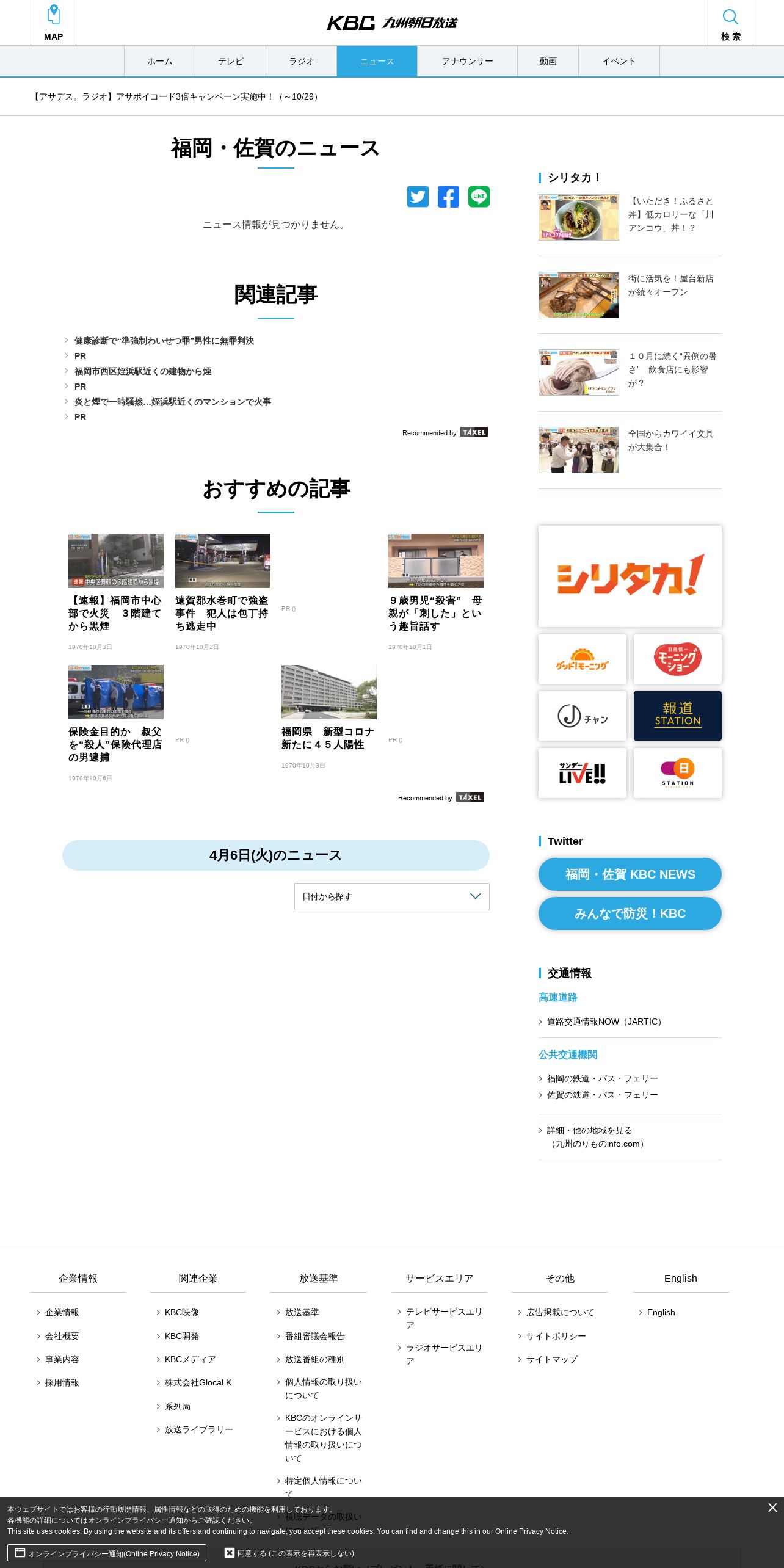Dismiss the cookie notice with the X

click(x=772, y=1508)
